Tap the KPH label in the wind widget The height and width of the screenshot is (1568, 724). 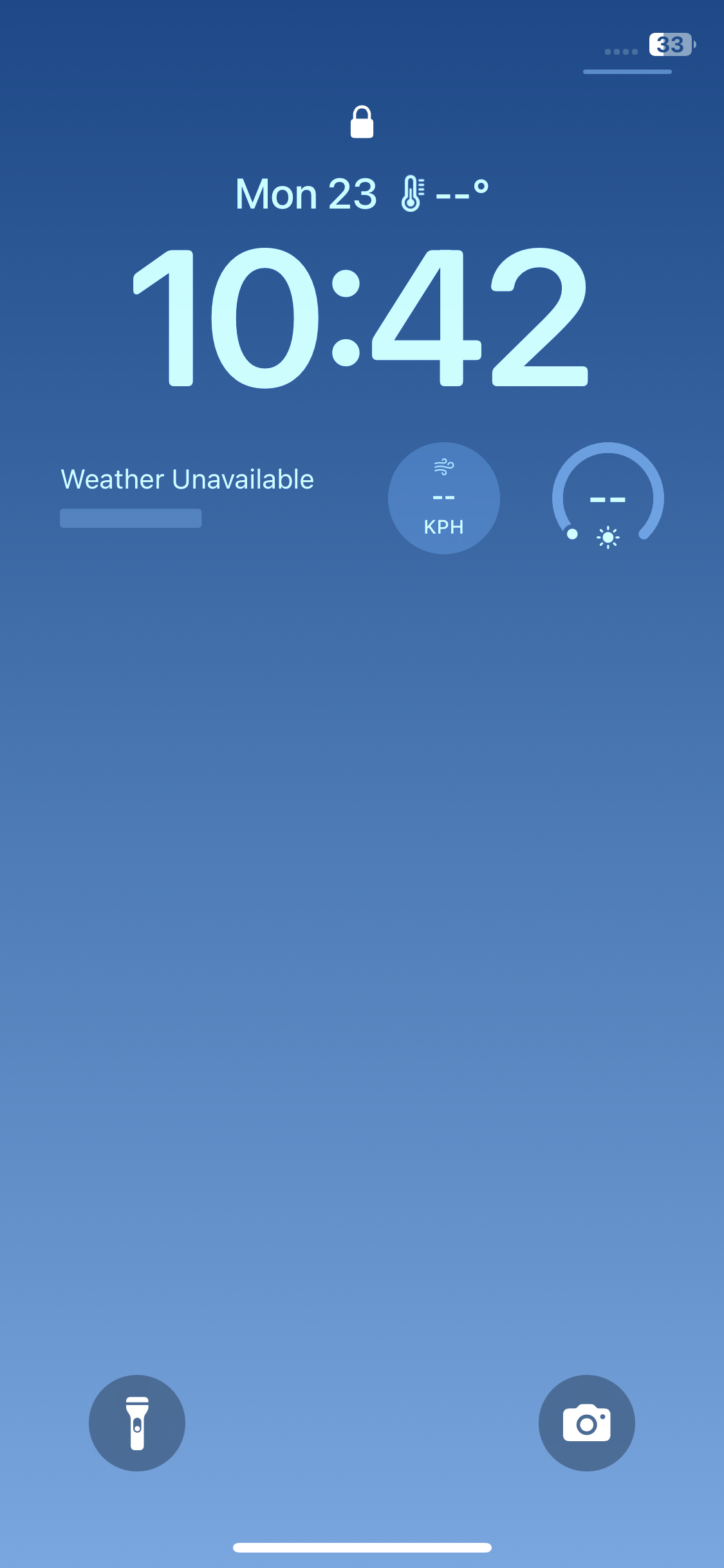[443, 527]
